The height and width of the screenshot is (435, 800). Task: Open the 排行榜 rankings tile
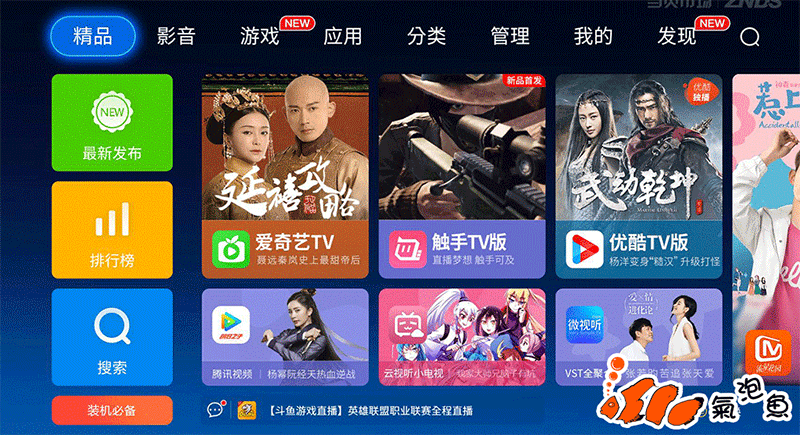click(x=112, y=230)
